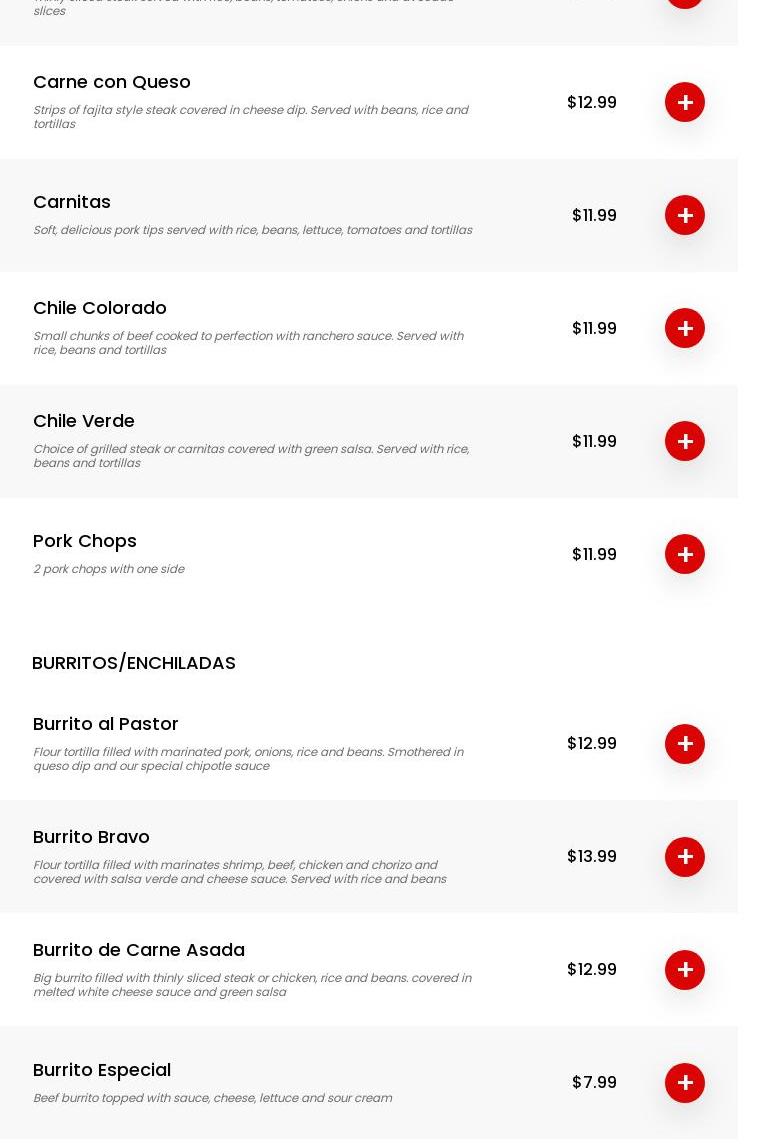Add Burrito al Pastor to the order

point(685,744)
